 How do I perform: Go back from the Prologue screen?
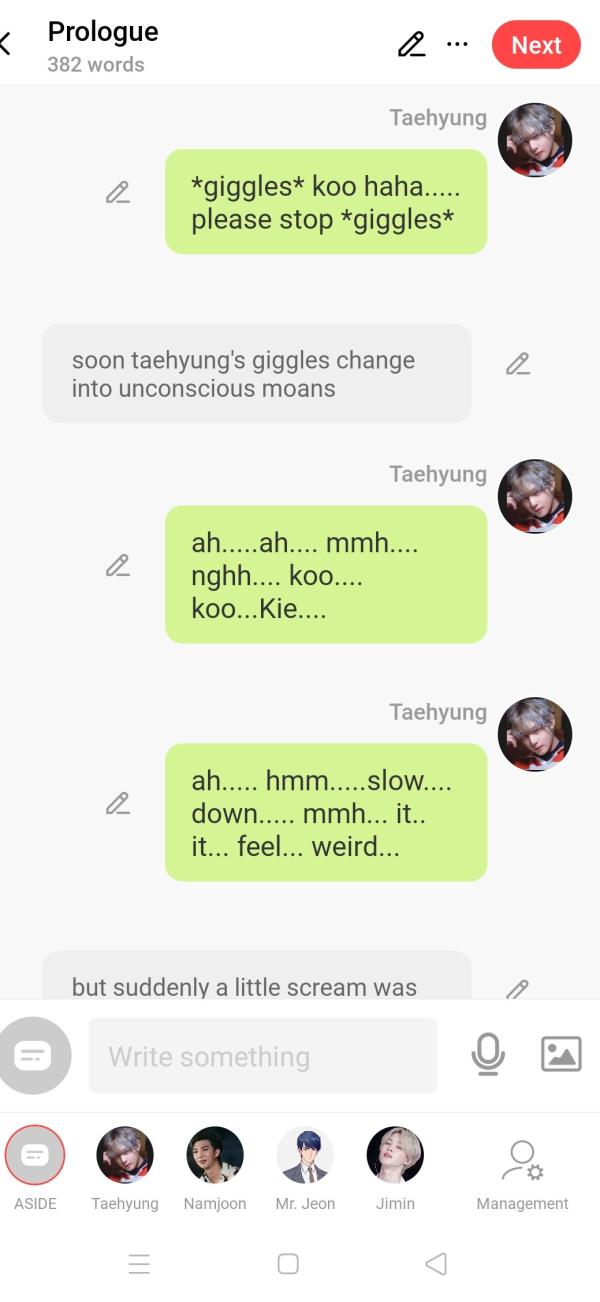[8, 44]
